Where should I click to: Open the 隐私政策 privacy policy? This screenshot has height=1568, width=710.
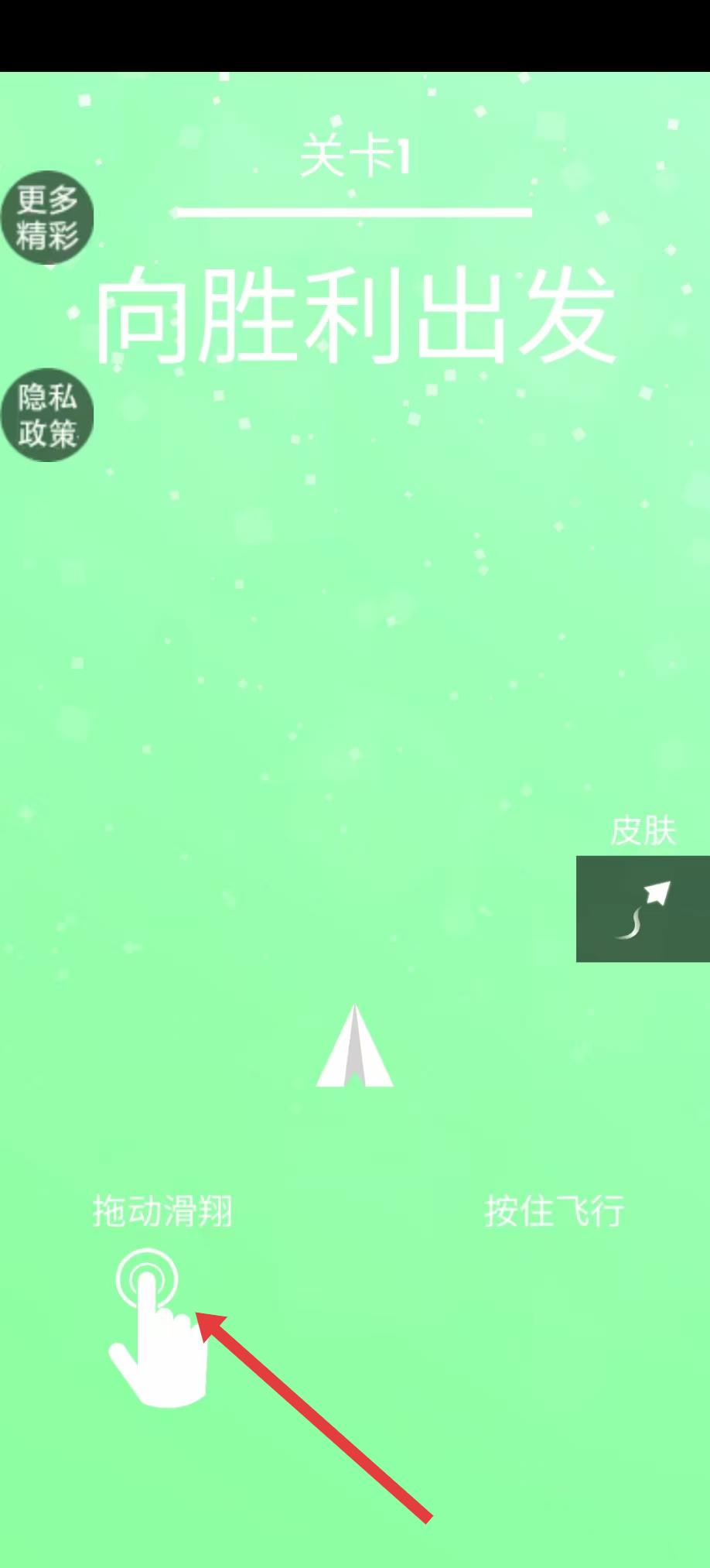click(x=46, y=416)
